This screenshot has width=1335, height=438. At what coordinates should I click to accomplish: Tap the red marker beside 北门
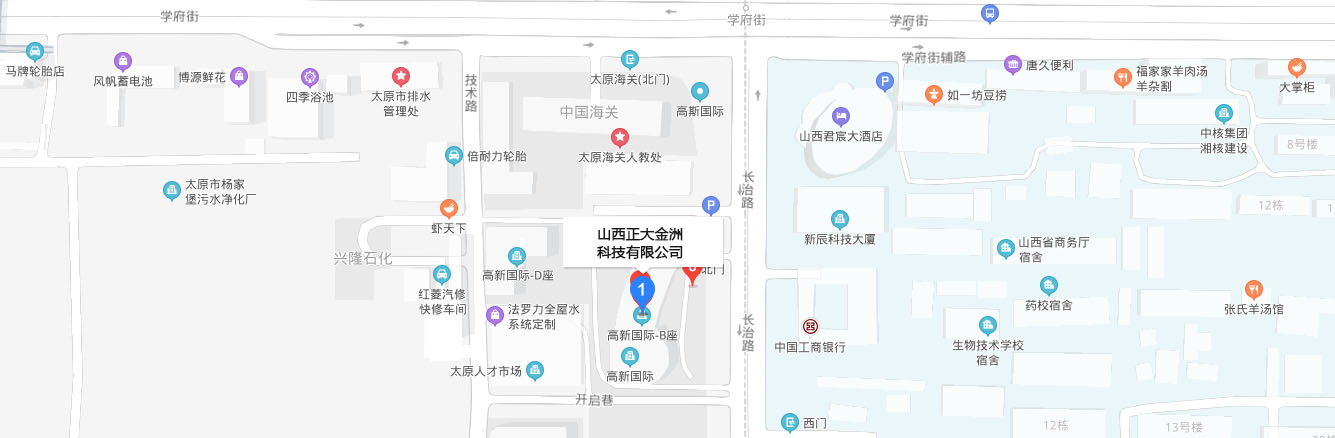pos(692,272)
